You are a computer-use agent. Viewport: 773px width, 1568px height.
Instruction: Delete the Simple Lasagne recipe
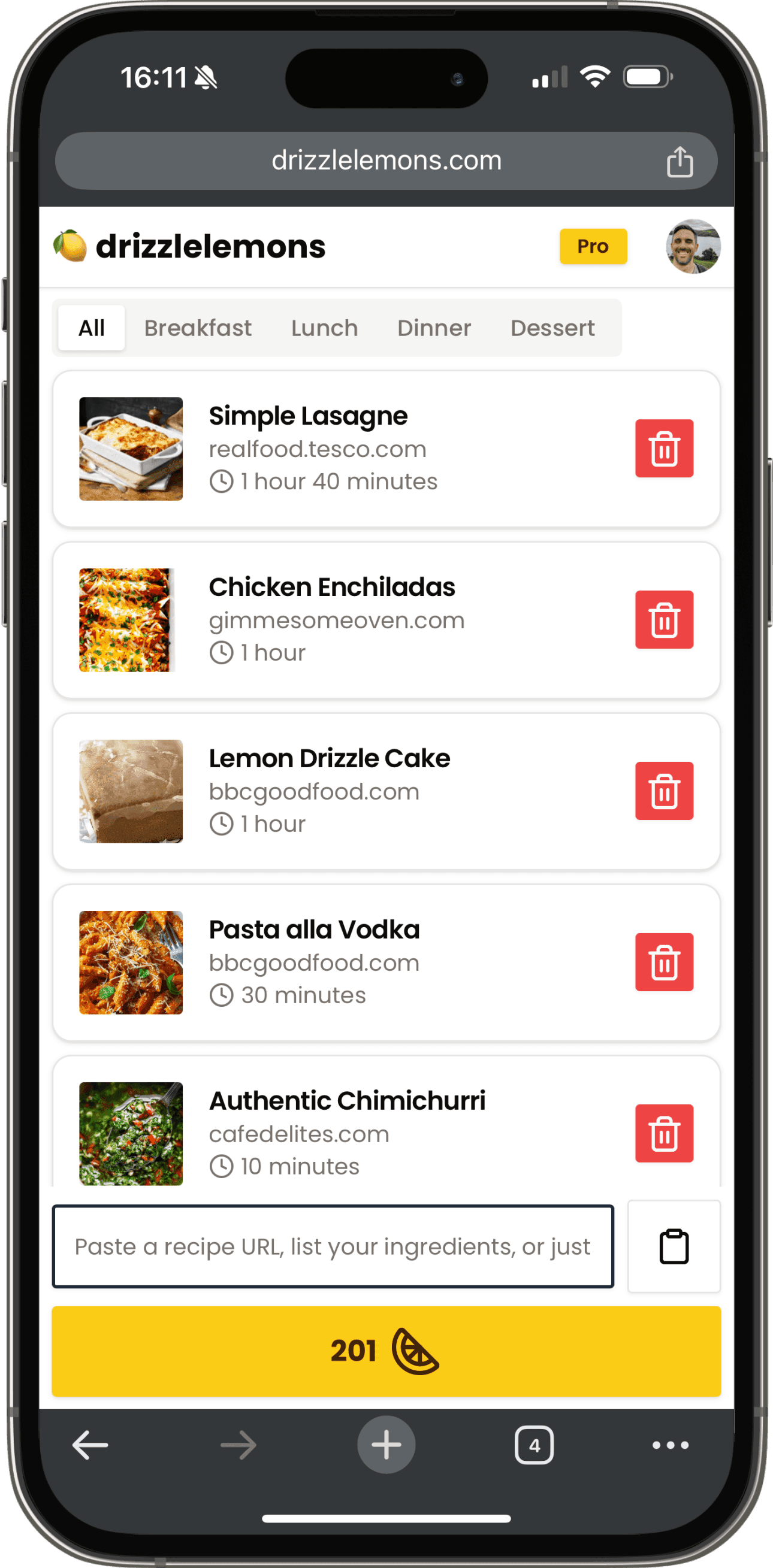[663, 449]
